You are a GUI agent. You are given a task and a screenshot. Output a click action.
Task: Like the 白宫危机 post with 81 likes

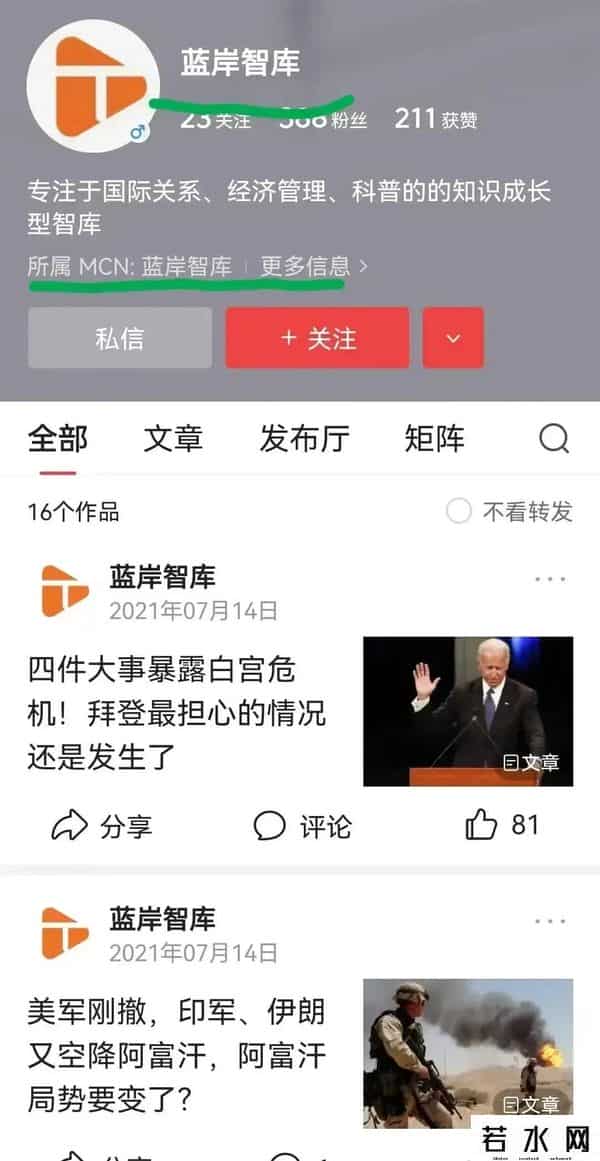[x=502, y=825]
